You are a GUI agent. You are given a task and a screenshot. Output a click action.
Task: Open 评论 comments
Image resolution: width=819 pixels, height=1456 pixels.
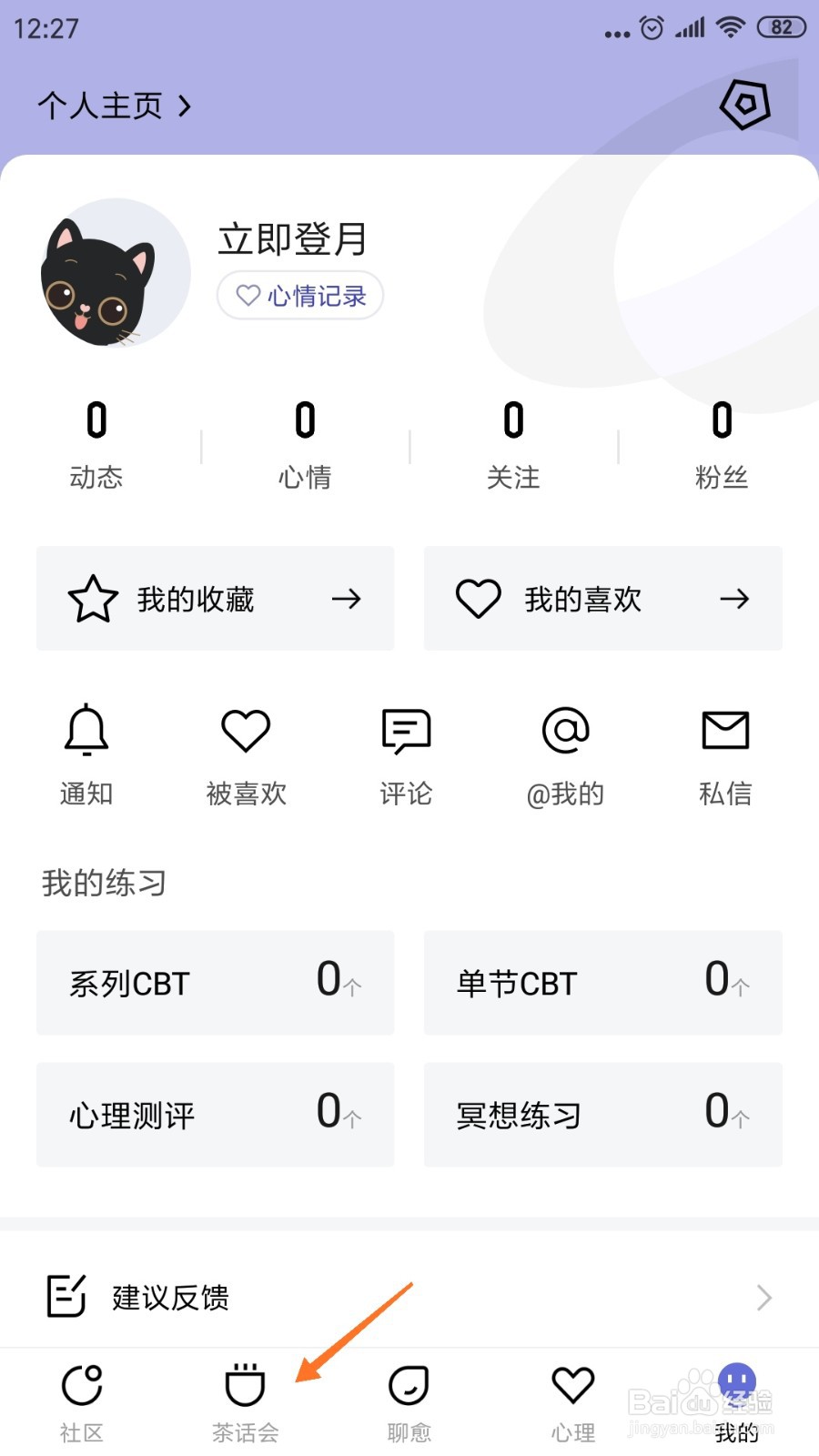[x=406, y=753]
